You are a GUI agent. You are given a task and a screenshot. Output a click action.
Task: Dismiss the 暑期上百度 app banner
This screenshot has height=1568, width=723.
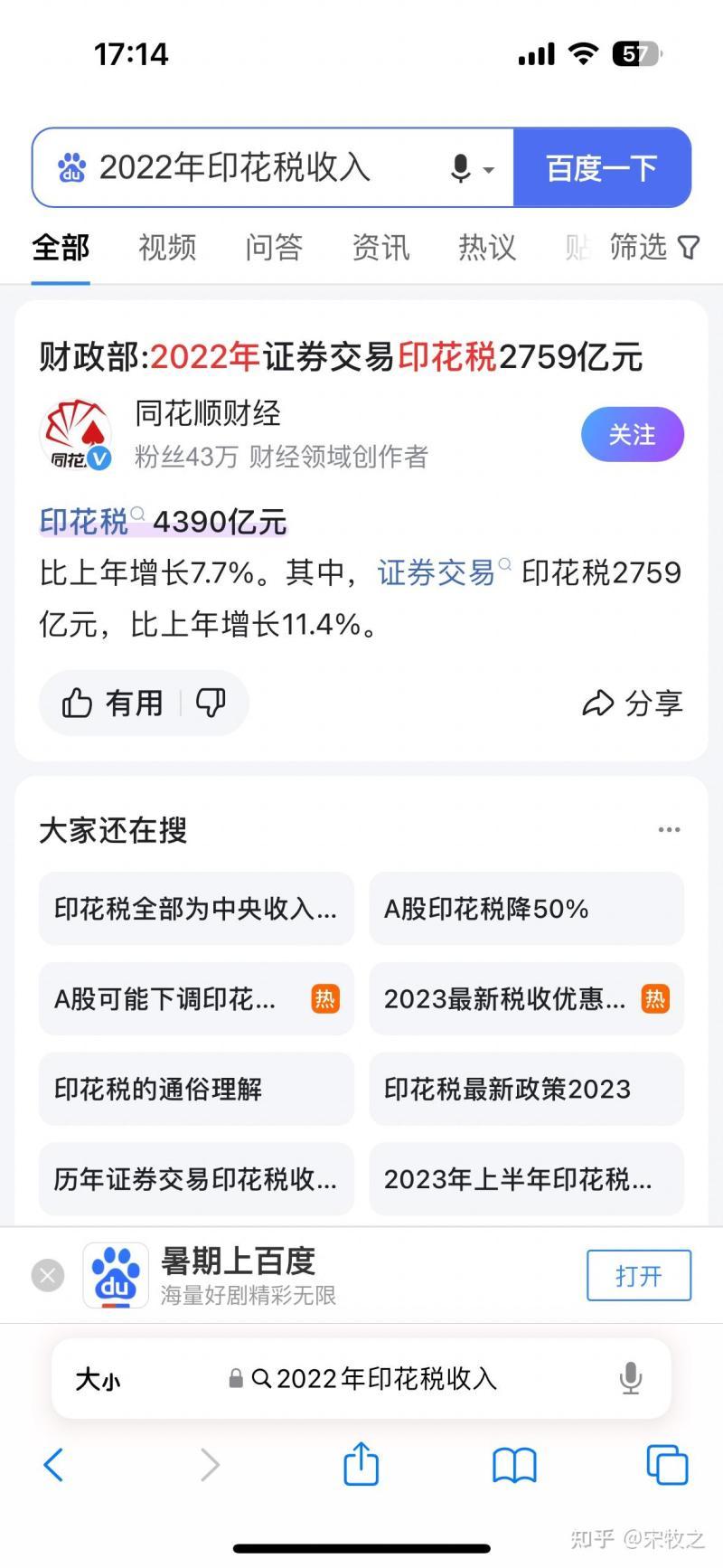point(48,1276)
